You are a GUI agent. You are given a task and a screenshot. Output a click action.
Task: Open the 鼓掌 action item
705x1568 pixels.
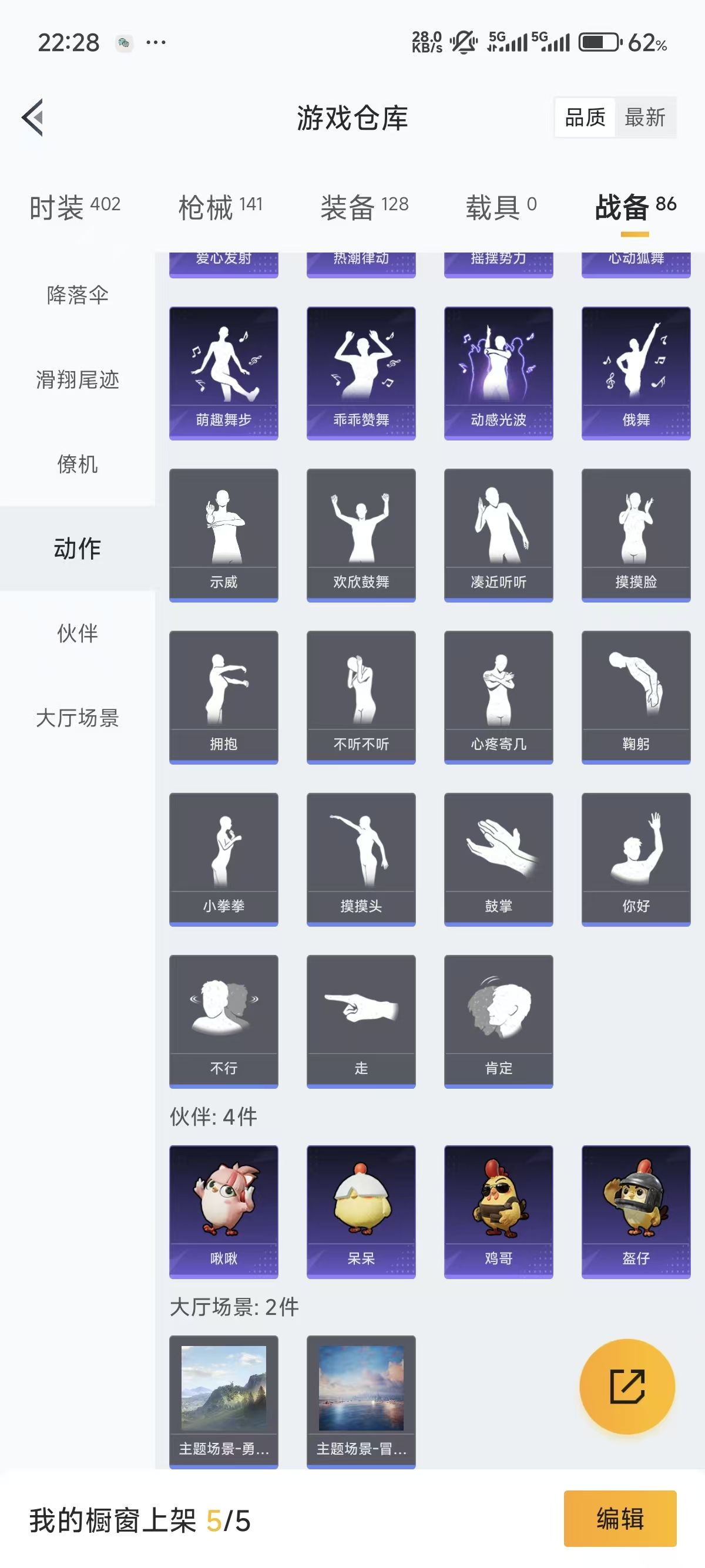point(498,858)
